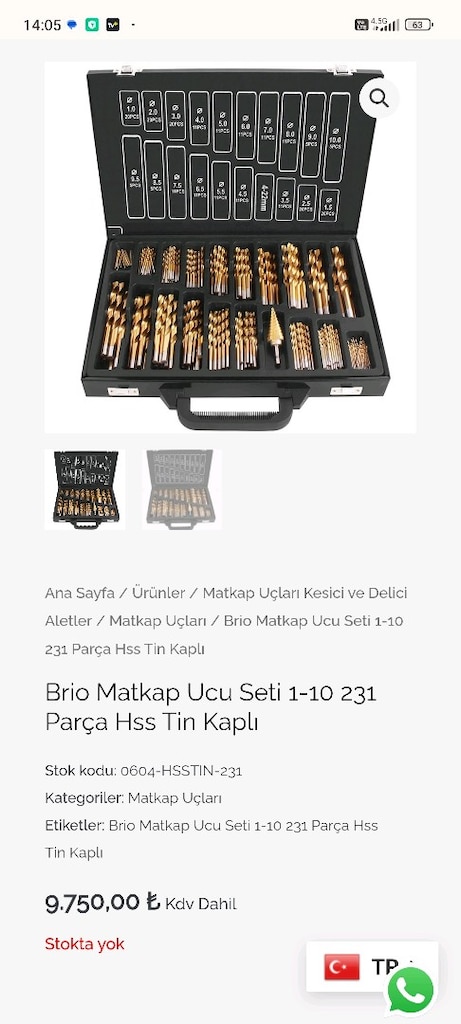Viewport: 461px width, 1024px height.
Task: Start a WhatsApp chat via floating button
Action: point(411,991)
